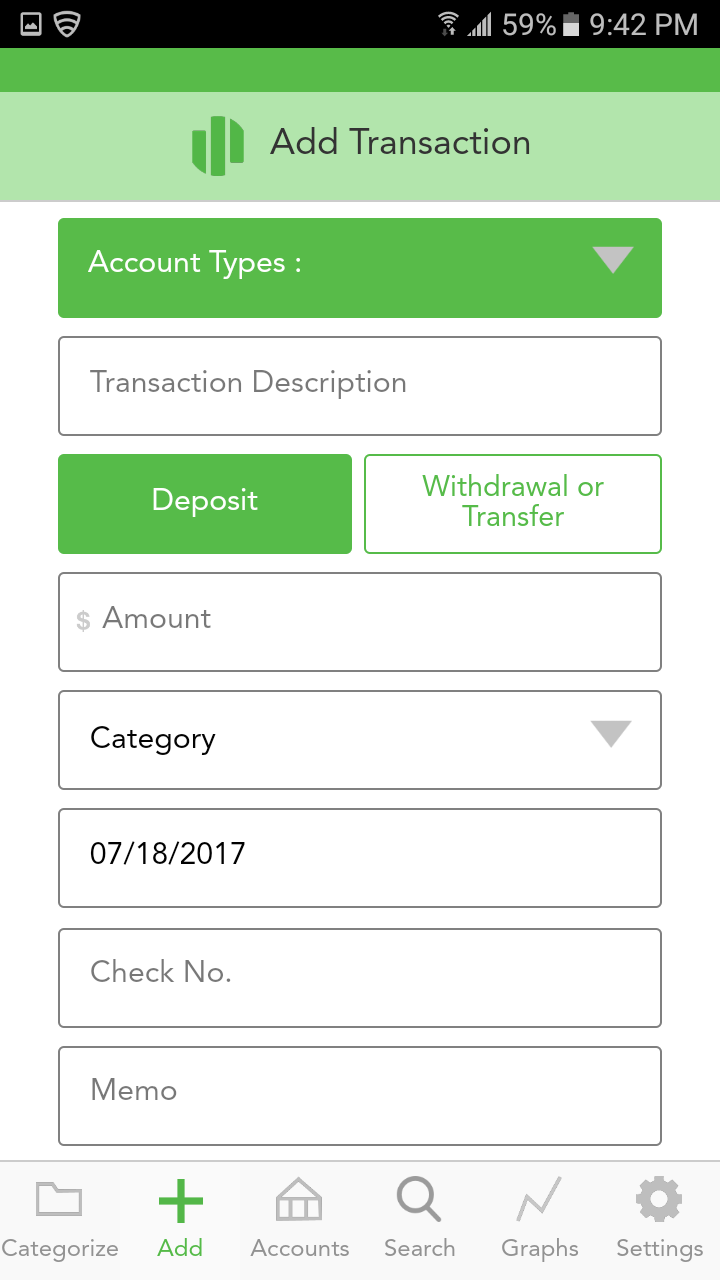Screen dimensions: 720x1280
Task: Expand the Account Types dropdown
Action: click(360, 267)
